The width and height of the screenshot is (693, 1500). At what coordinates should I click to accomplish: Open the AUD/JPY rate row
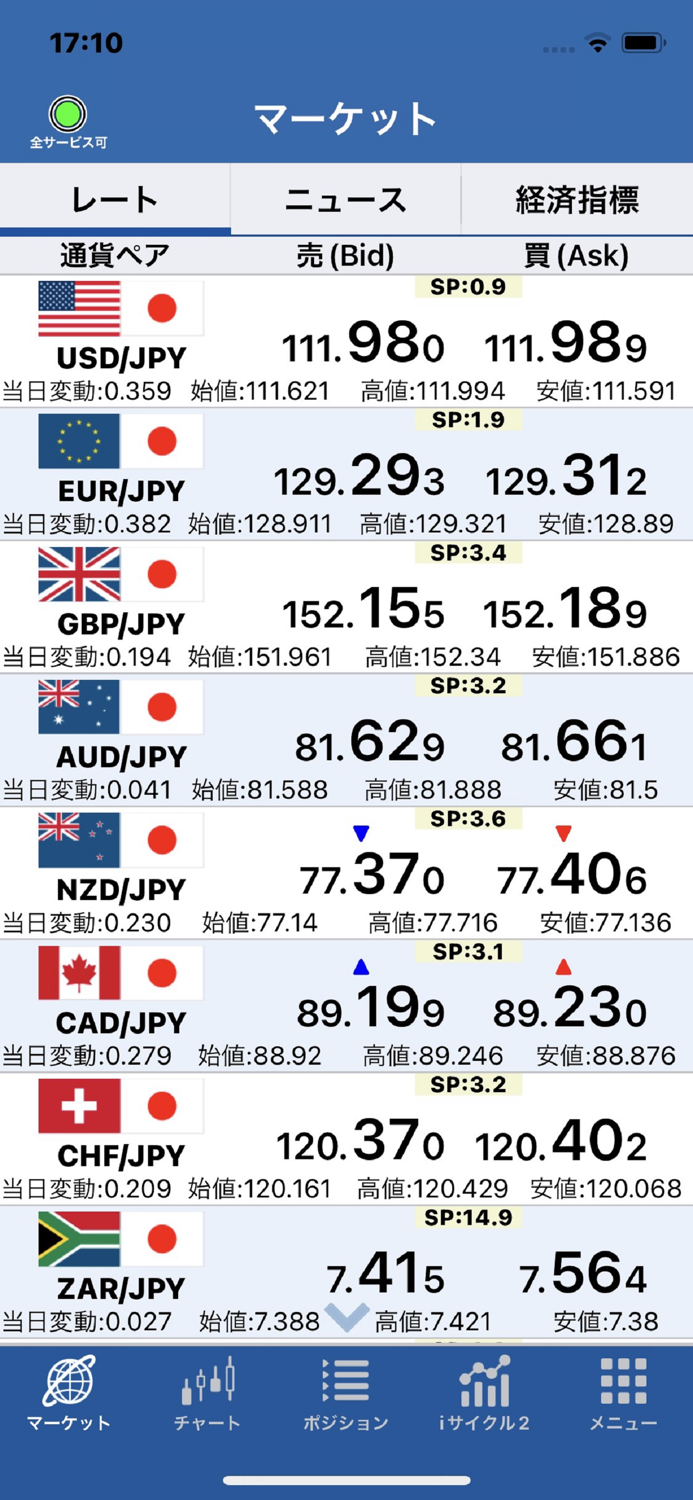(x=346, y=740)
